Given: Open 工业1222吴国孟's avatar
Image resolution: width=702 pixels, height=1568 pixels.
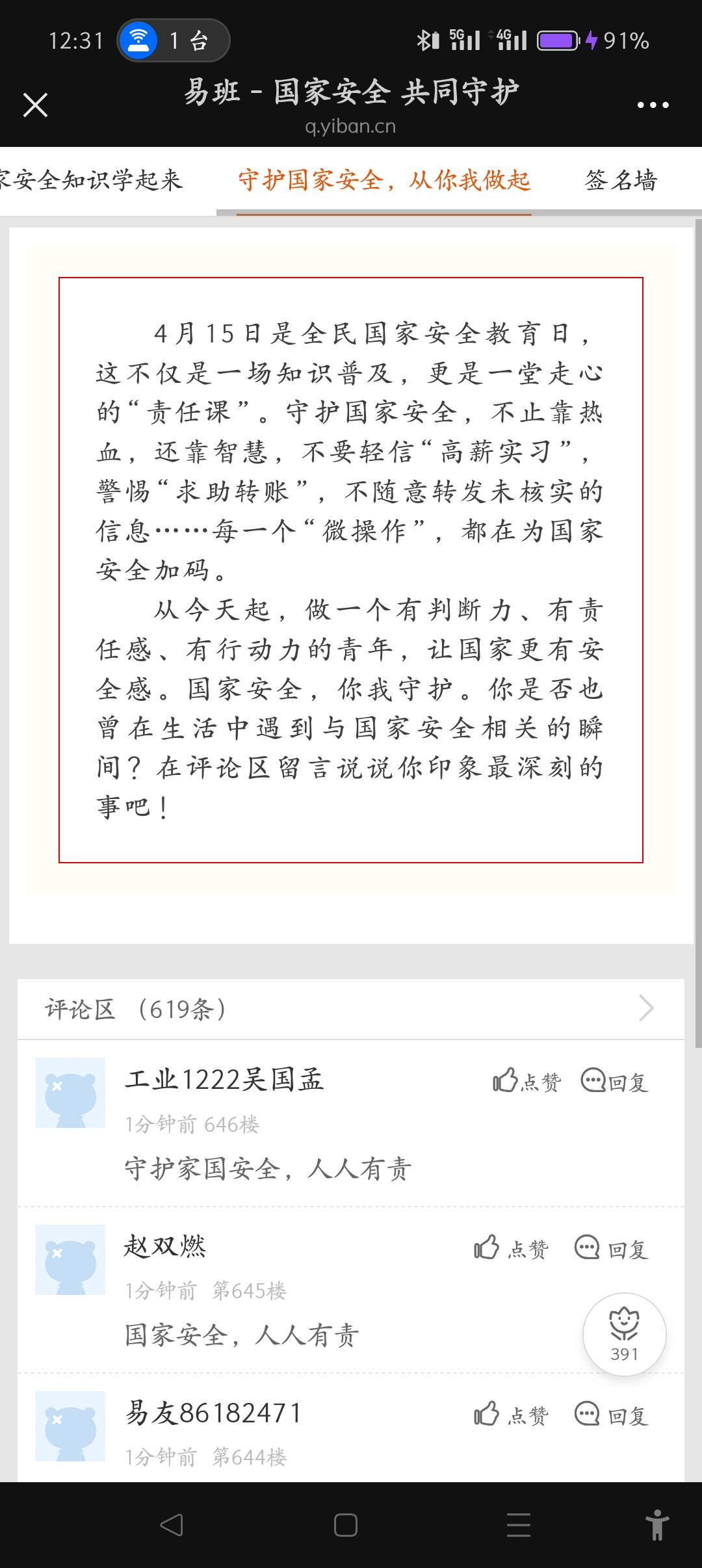Looking at the screenshot, I should [x=70, y=1093].
